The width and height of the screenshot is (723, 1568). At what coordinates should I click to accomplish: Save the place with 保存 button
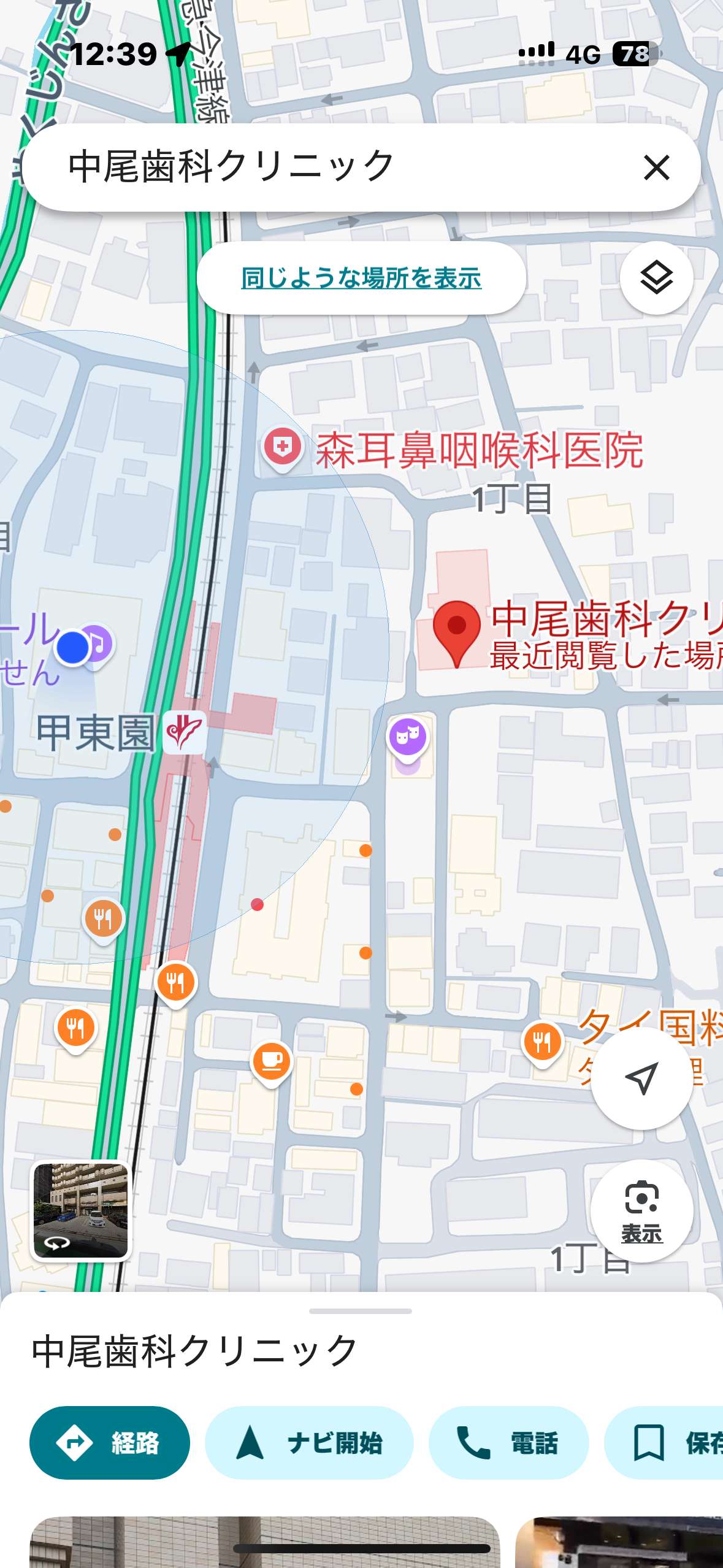(x=665, y=1443)
